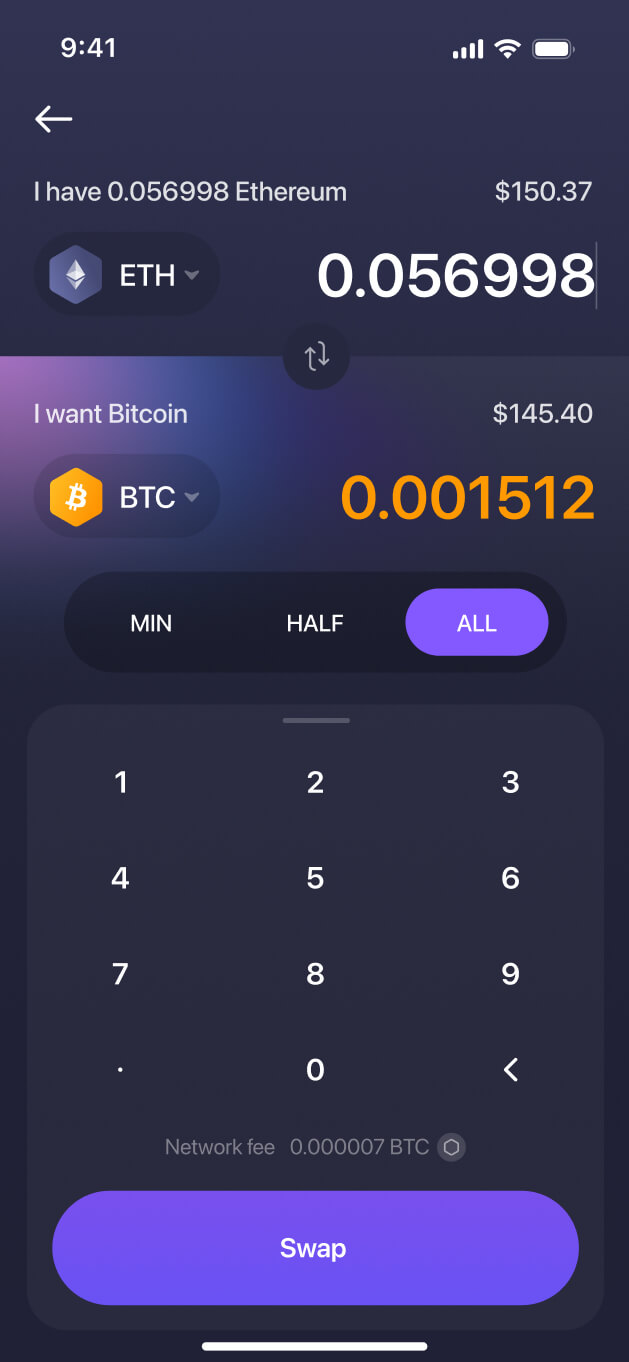Viewport: 629px width, 1362px height.
Task: Select the HALF amount option
Action: pos(315,623)
